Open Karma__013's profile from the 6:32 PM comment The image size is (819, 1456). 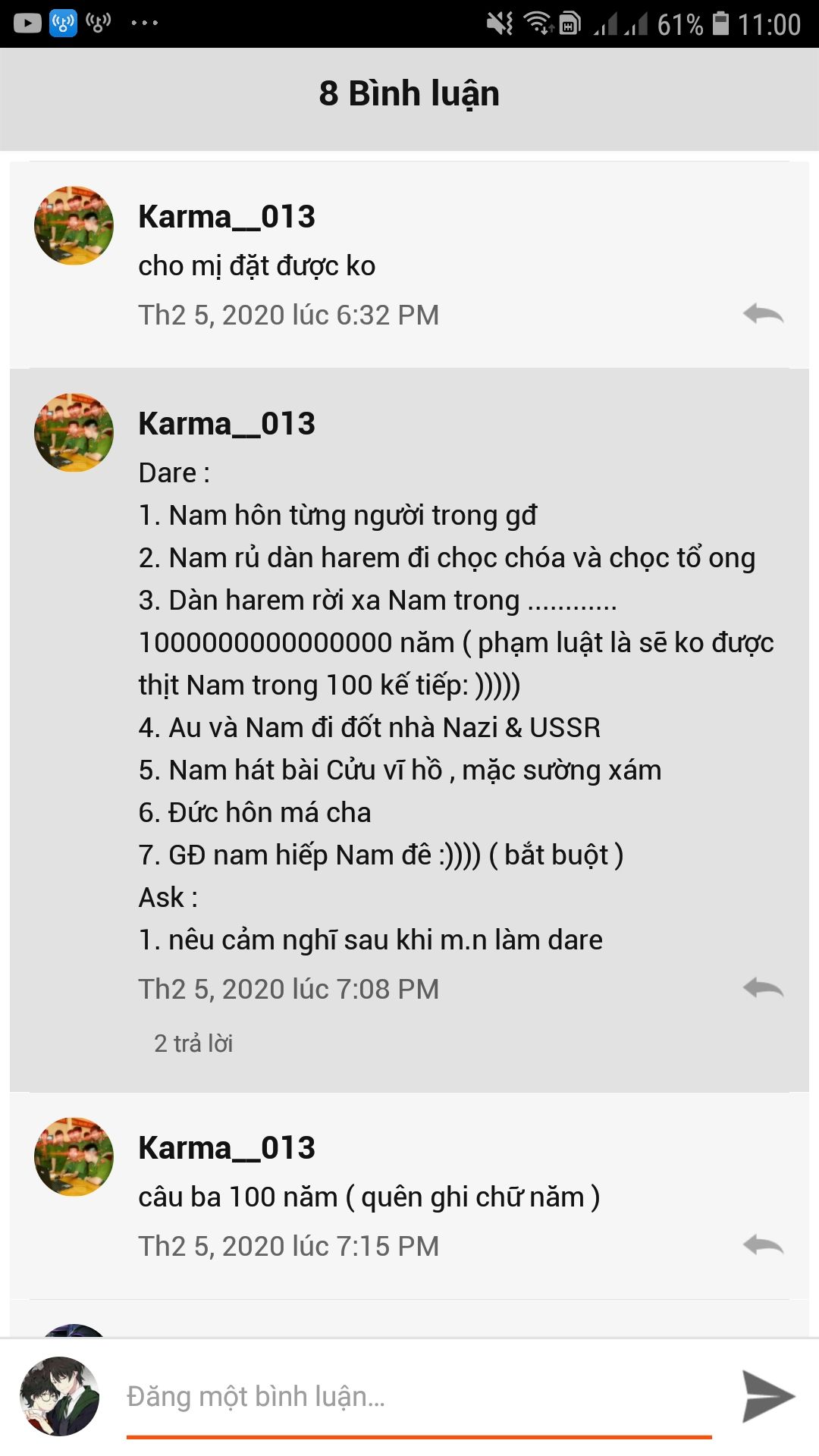point(226,217)
